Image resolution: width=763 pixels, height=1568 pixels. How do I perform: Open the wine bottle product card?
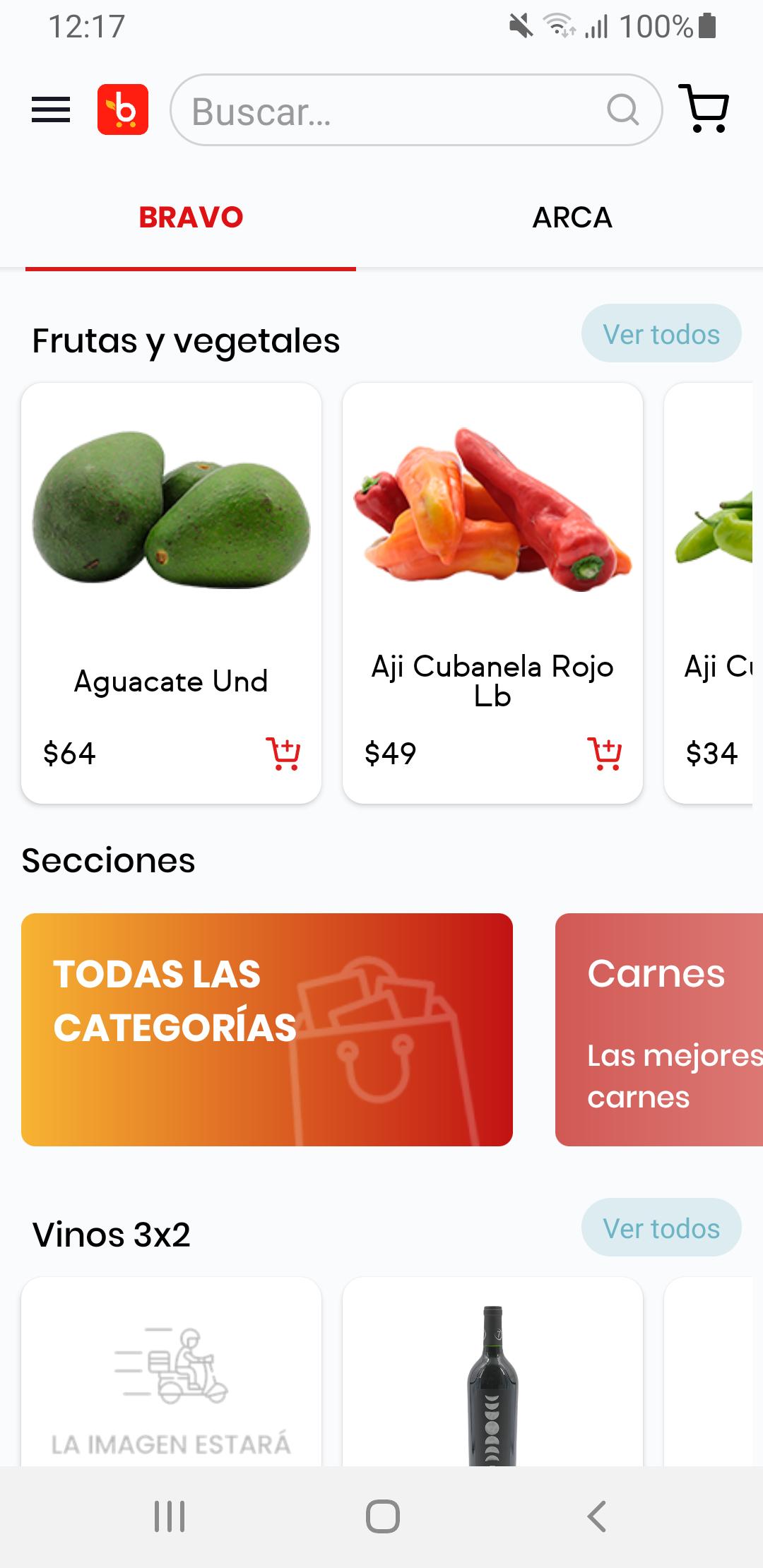click(x=492, y=1377)
